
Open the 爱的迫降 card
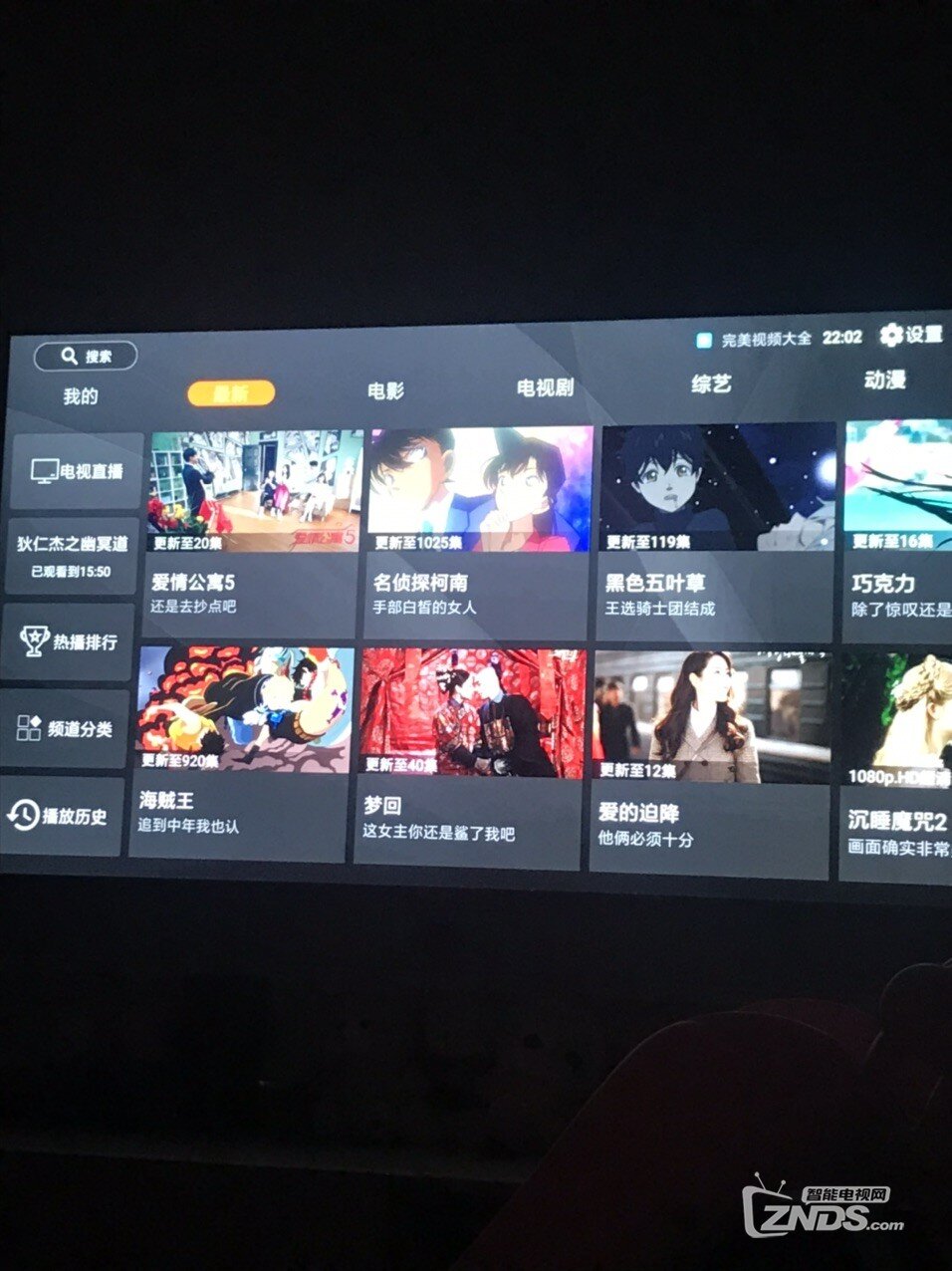point(710,762)
